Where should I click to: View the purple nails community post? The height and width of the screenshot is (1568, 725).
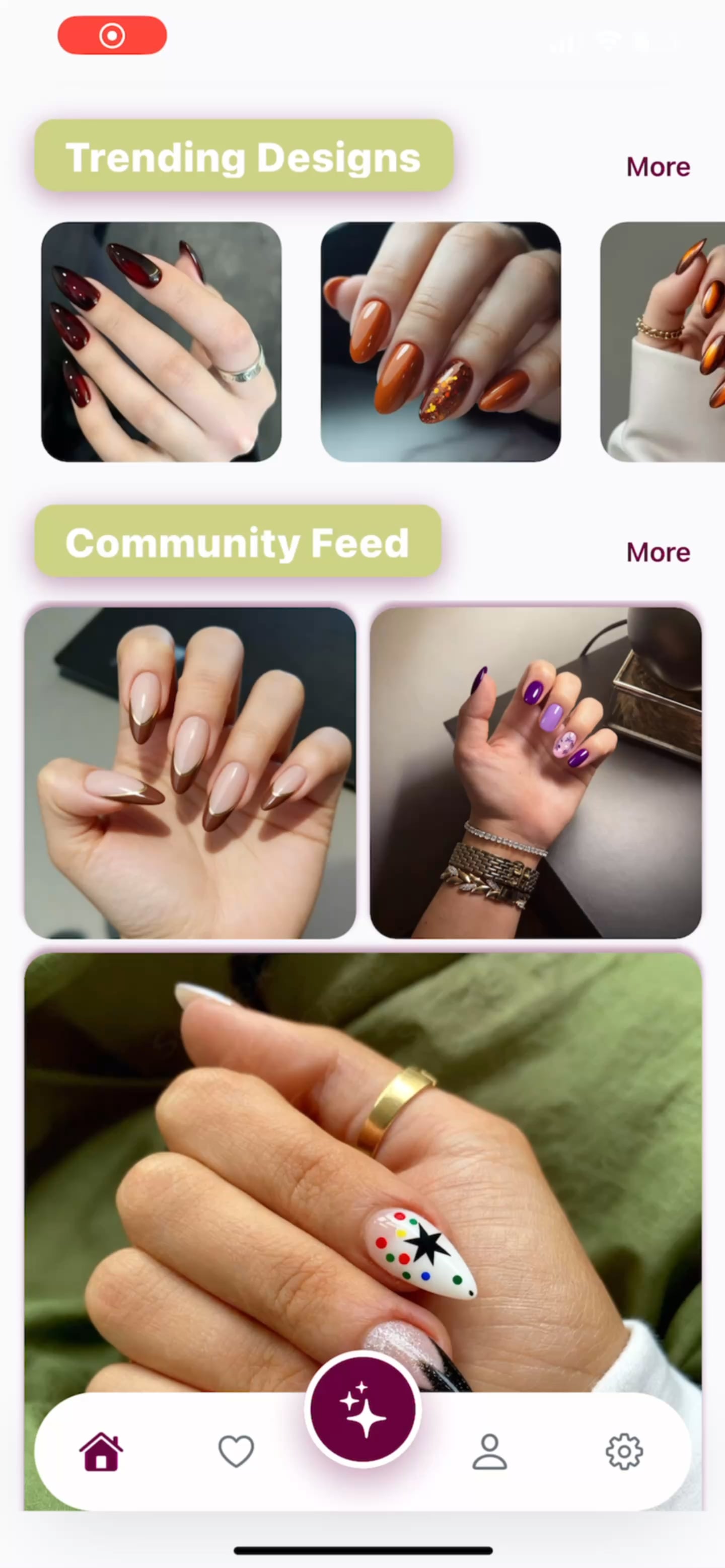[536, 772]
